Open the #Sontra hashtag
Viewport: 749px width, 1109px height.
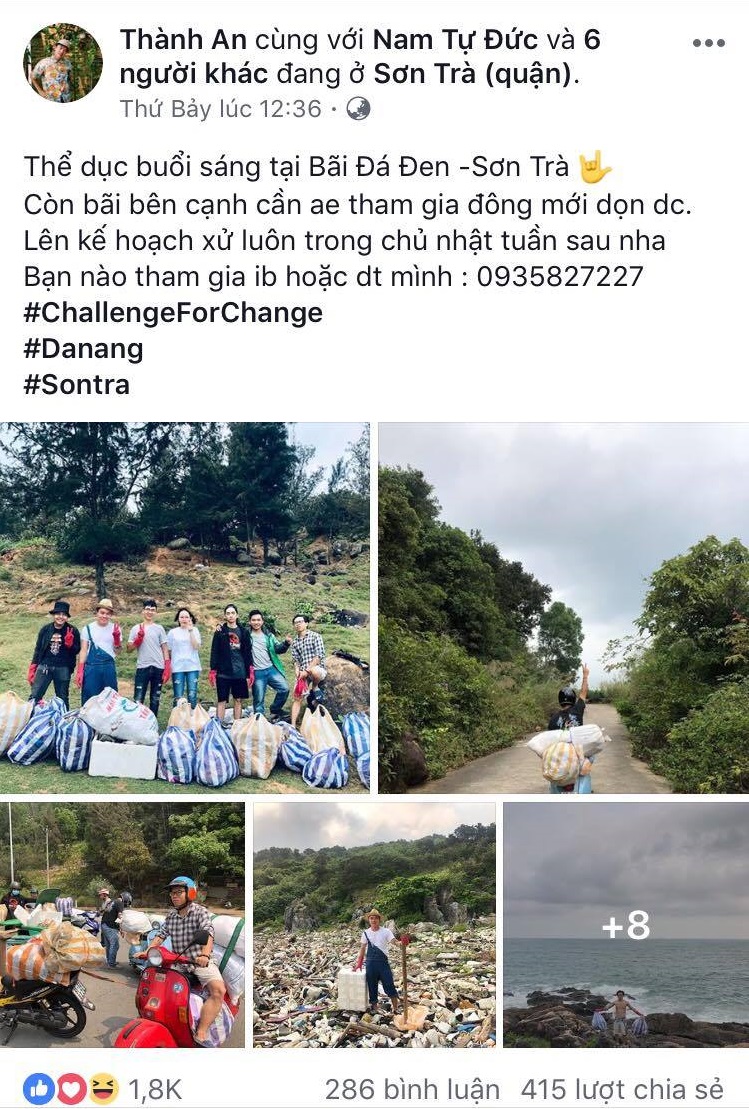click(77, 385)
